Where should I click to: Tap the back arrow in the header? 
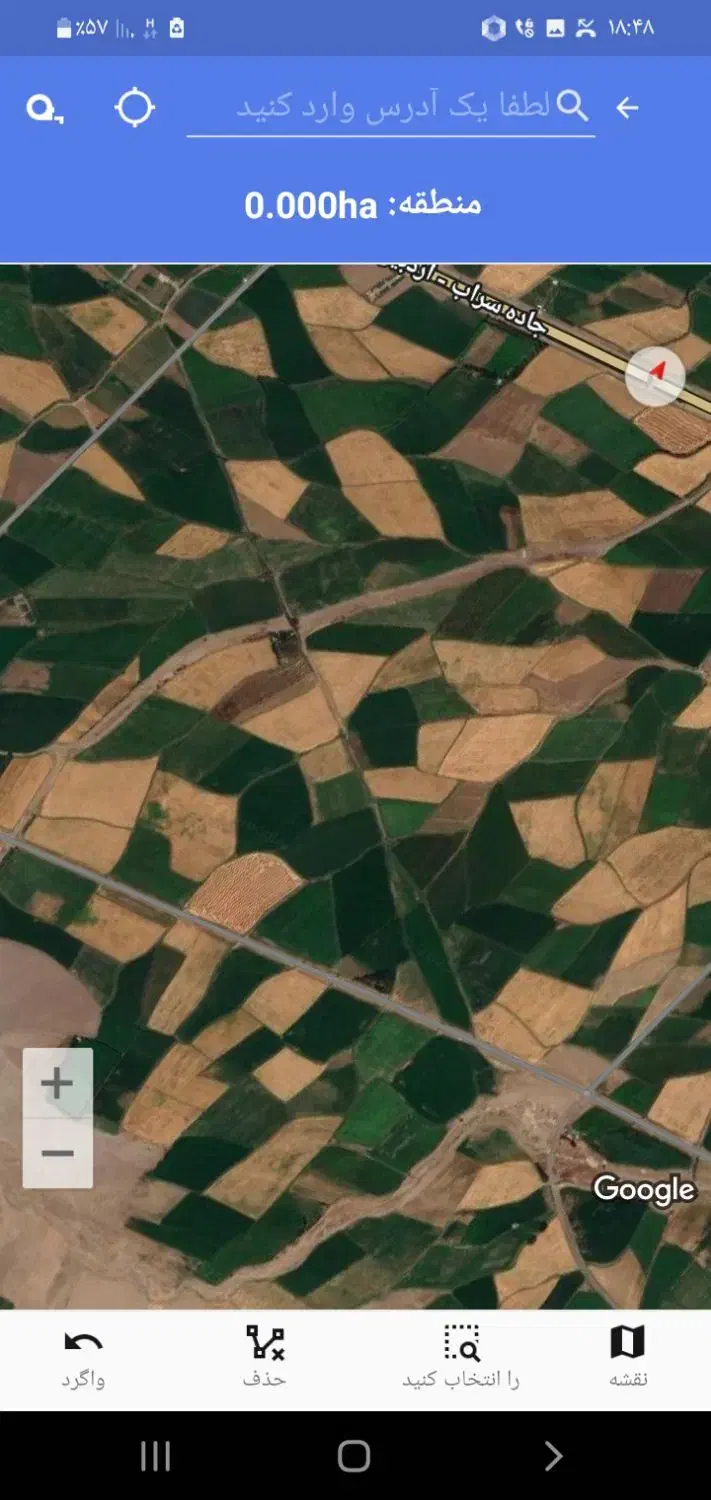(x=627, y=107)
